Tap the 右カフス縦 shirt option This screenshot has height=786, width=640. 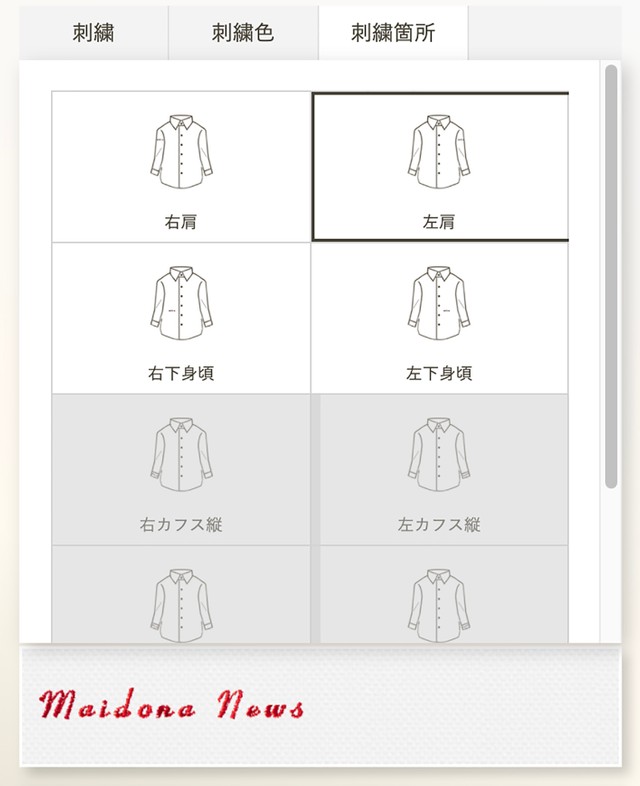(x=181, y=469)
